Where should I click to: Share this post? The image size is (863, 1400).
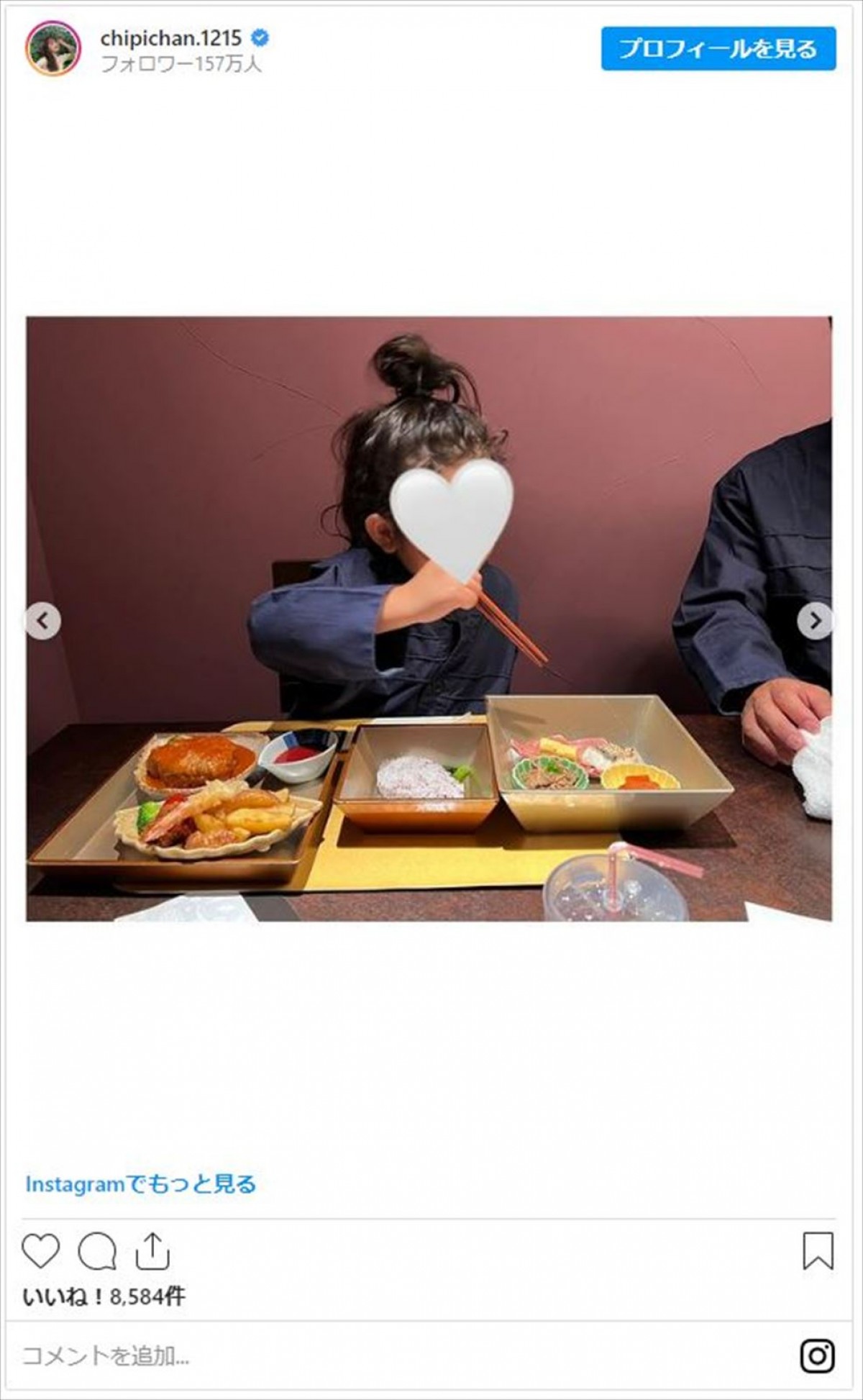[152, 1251]
